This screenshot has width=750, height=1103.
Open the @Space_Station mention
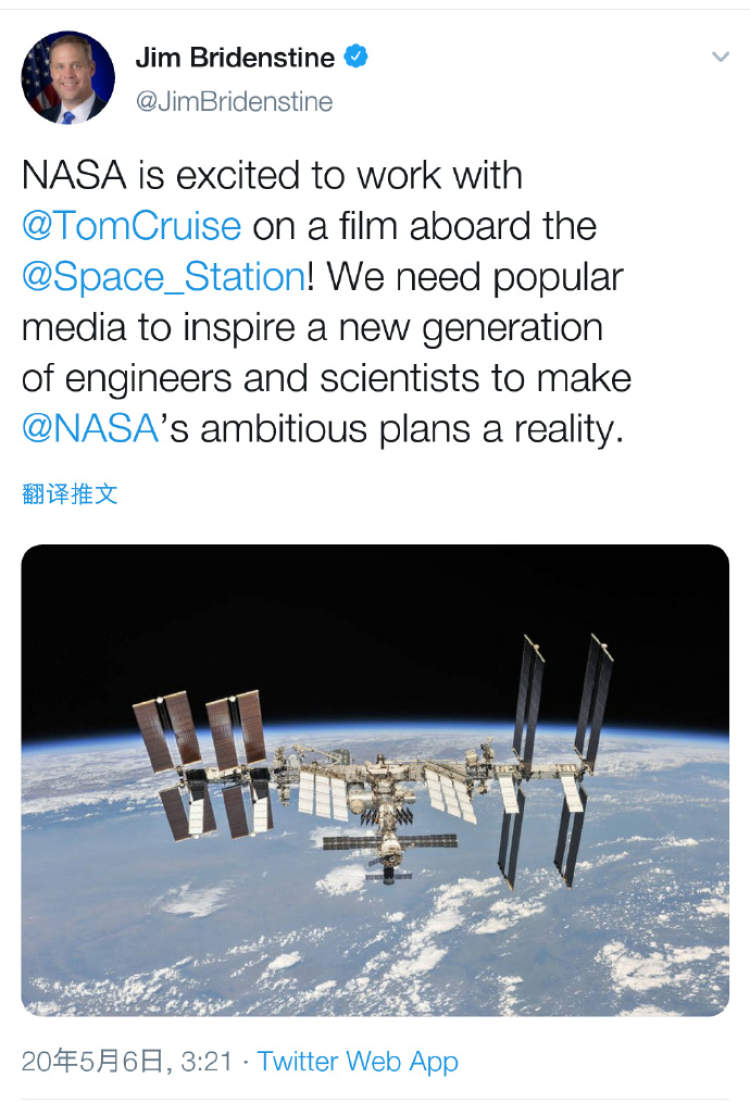coord(163,277)
